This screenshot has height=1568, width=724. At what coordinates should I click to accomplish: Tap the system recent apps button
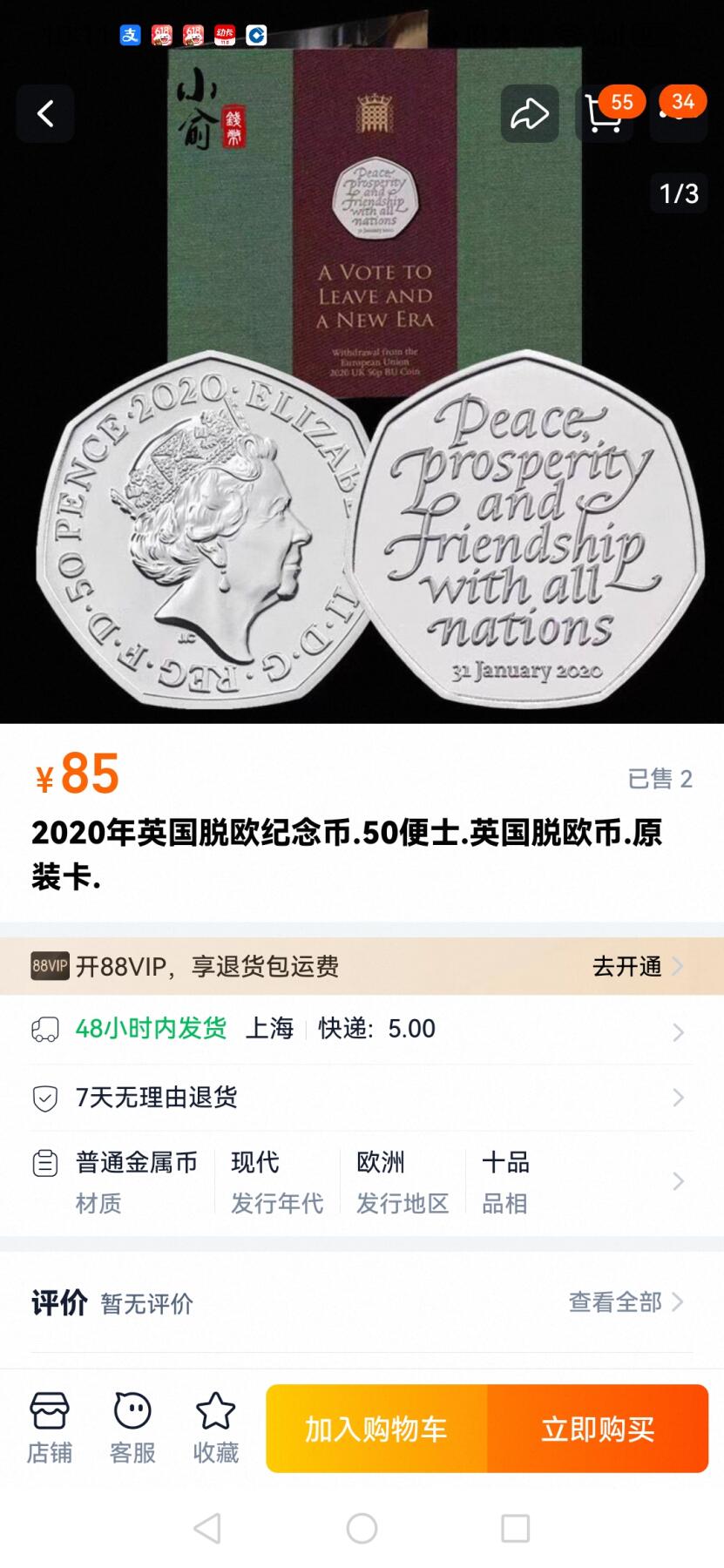click(515, 1528)
